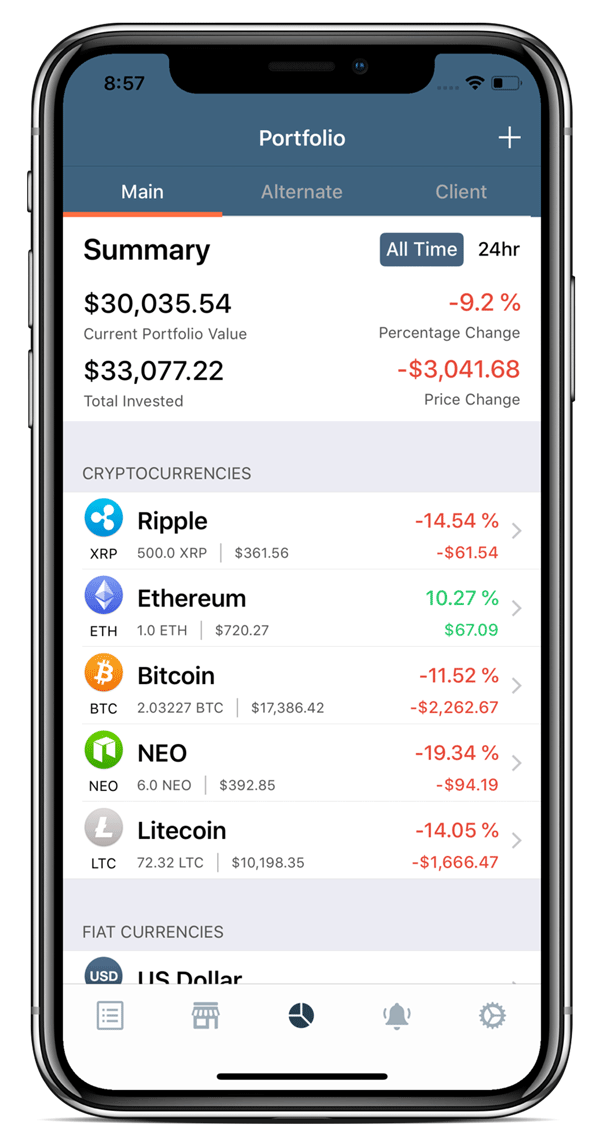Open the Ethereum holding details

[301, 609]
